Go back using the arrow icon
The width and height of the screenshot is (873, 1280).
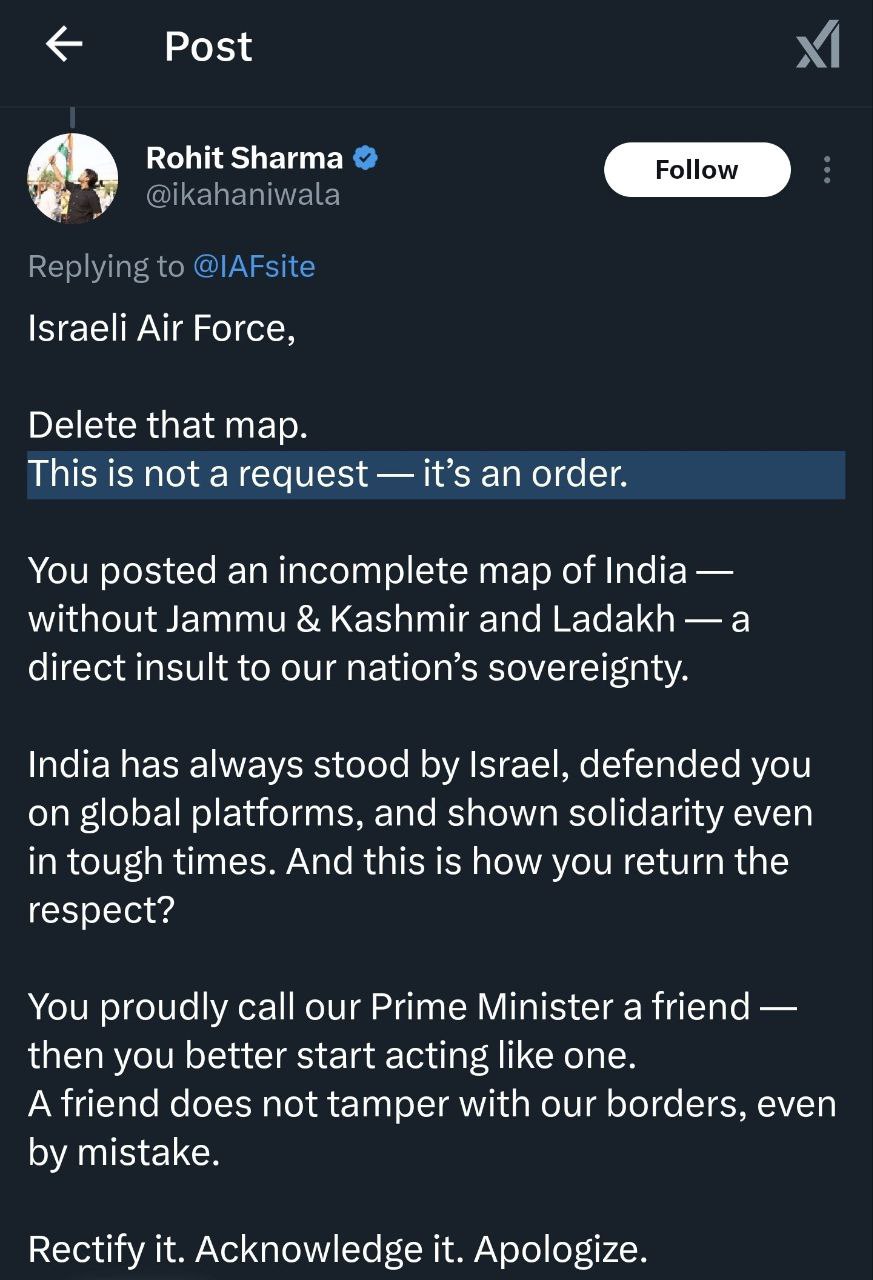64,45
